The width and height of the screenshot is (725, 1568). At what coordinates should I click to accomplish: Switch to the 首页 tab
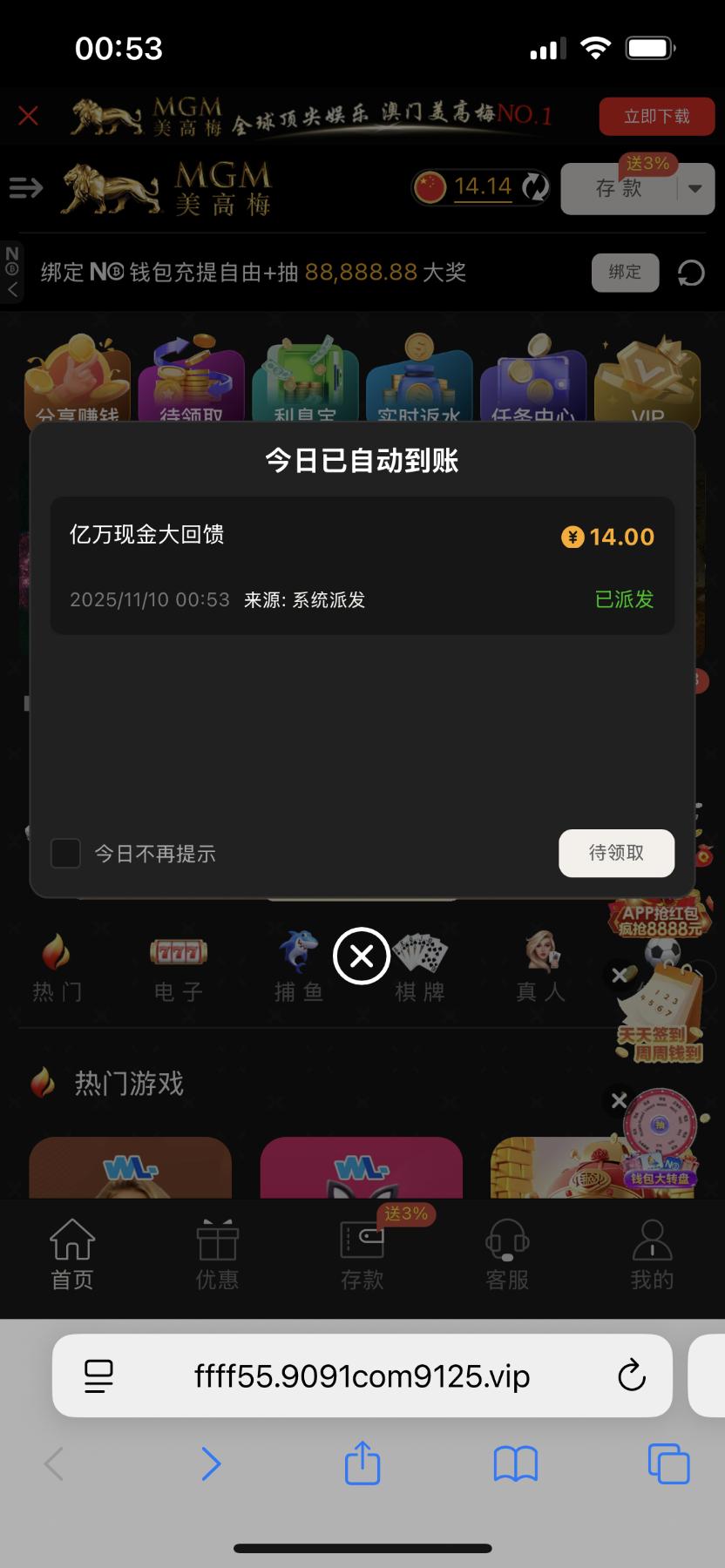[72, 1254]
